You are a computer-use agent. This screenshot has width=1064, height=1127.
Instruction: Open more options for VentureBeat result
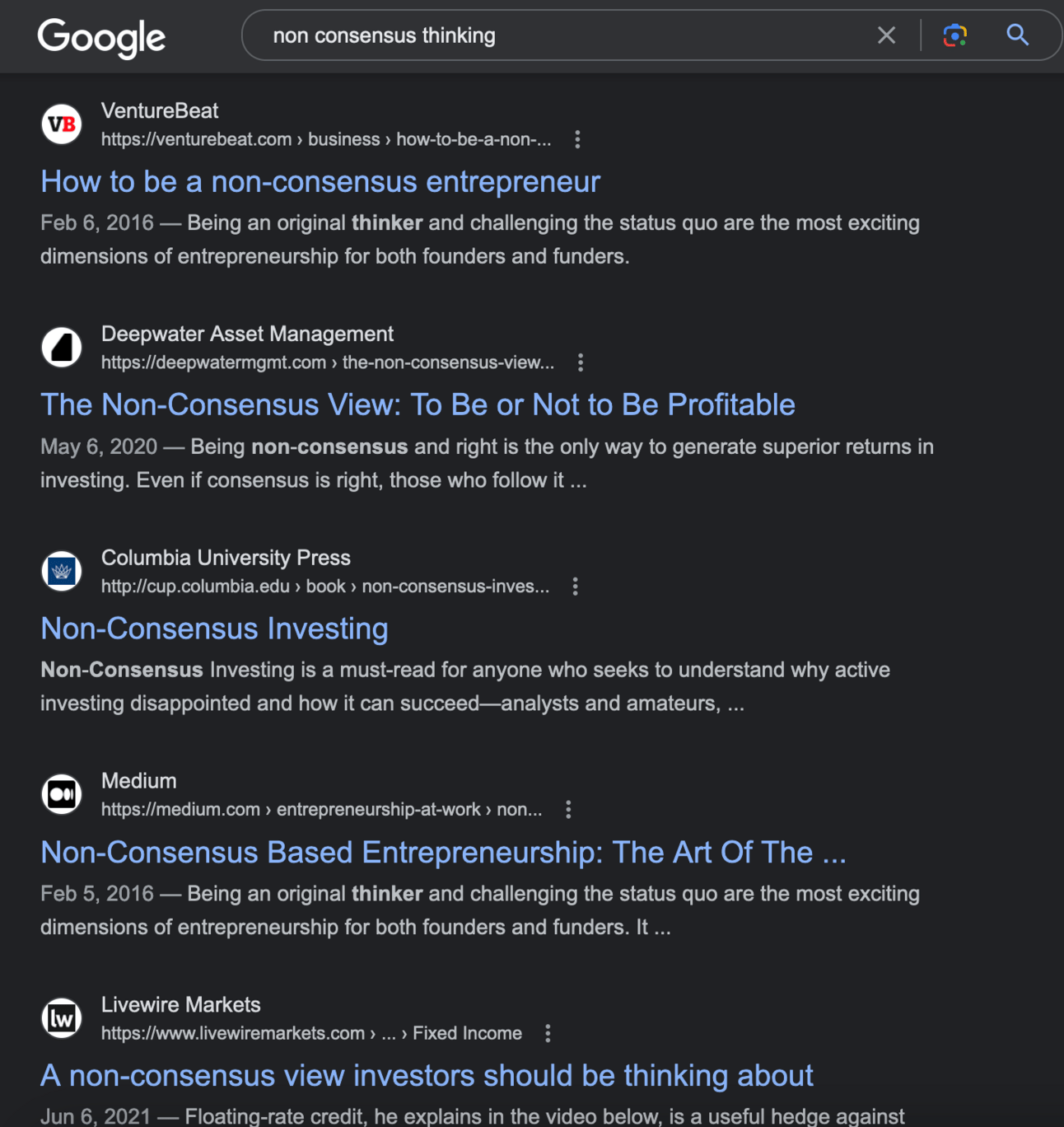click(577, 139)
